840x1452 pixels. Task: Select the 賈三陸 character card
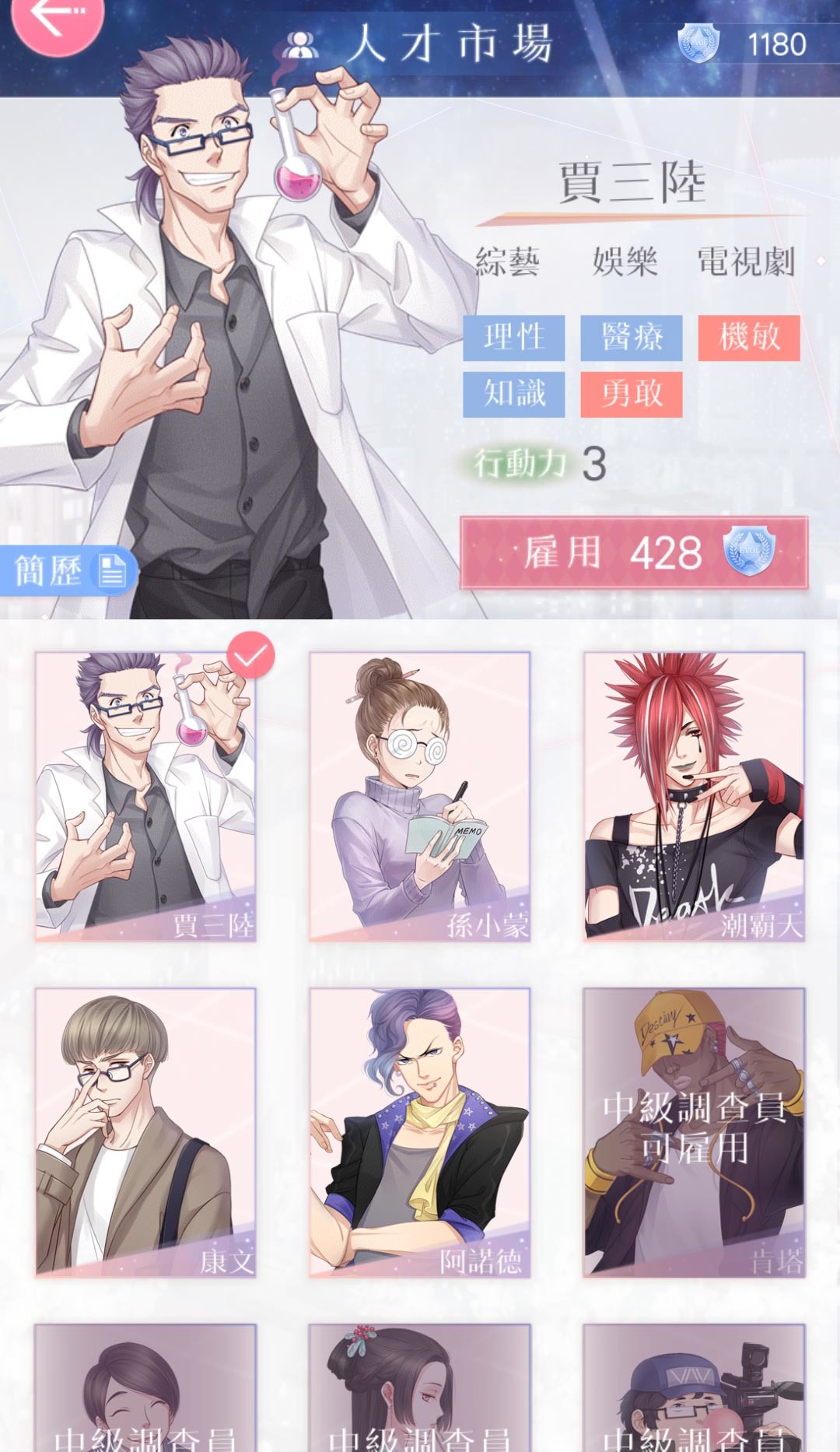[x=145, y=796]
